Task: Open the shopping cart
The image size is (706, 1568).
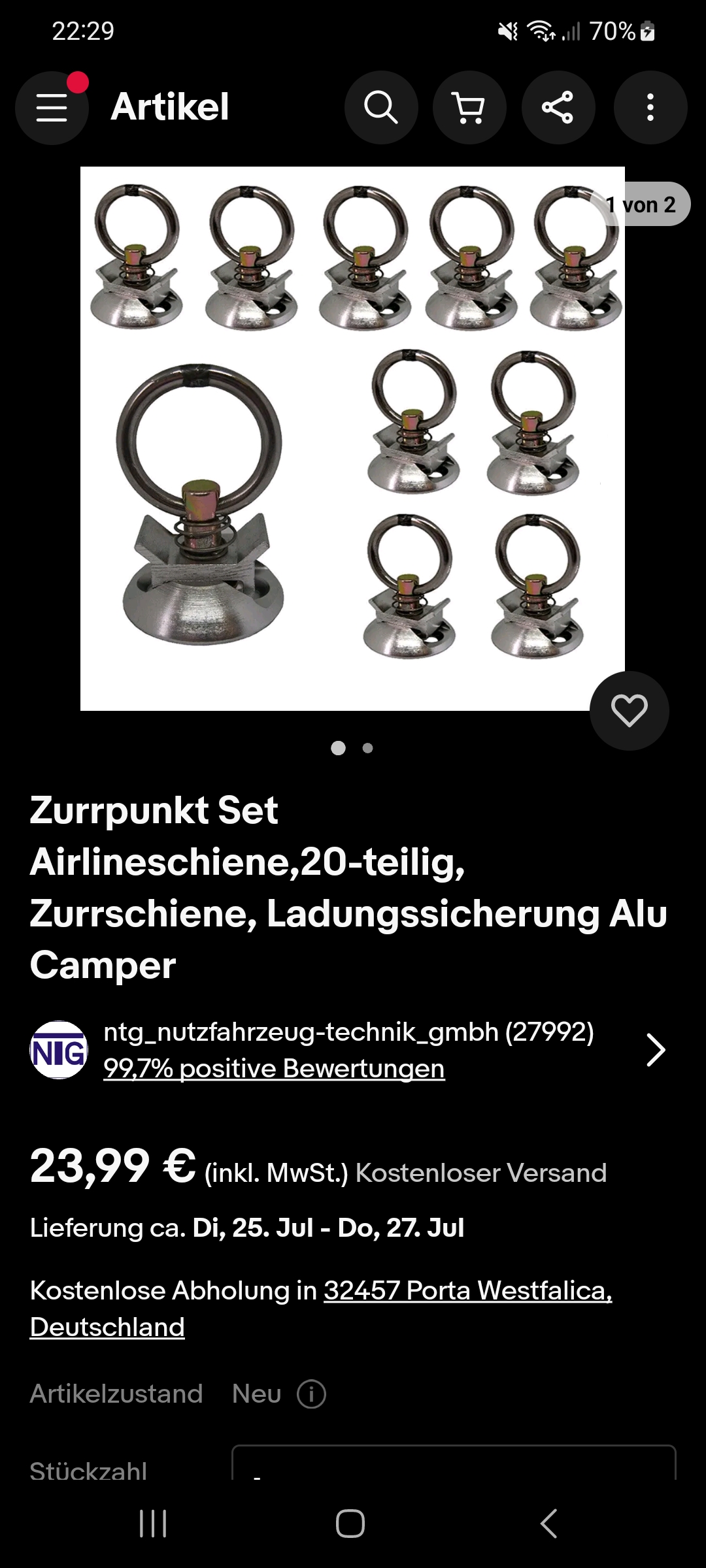Action: [469, 108]
